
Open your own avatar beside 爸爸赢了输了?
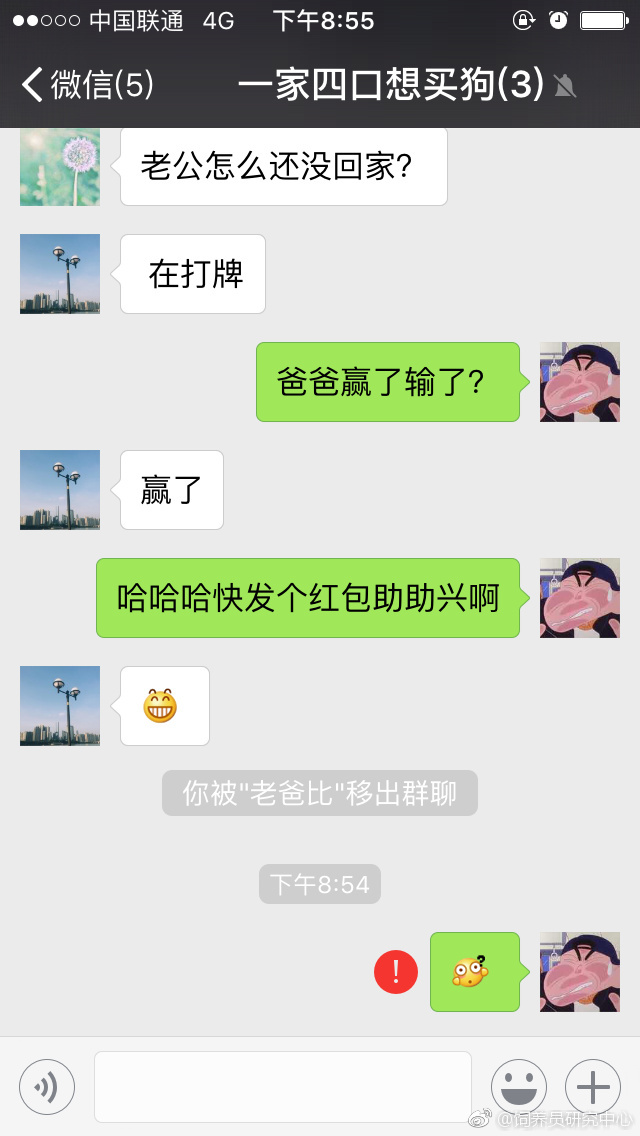pyautogui.click(x=580, y=382)
